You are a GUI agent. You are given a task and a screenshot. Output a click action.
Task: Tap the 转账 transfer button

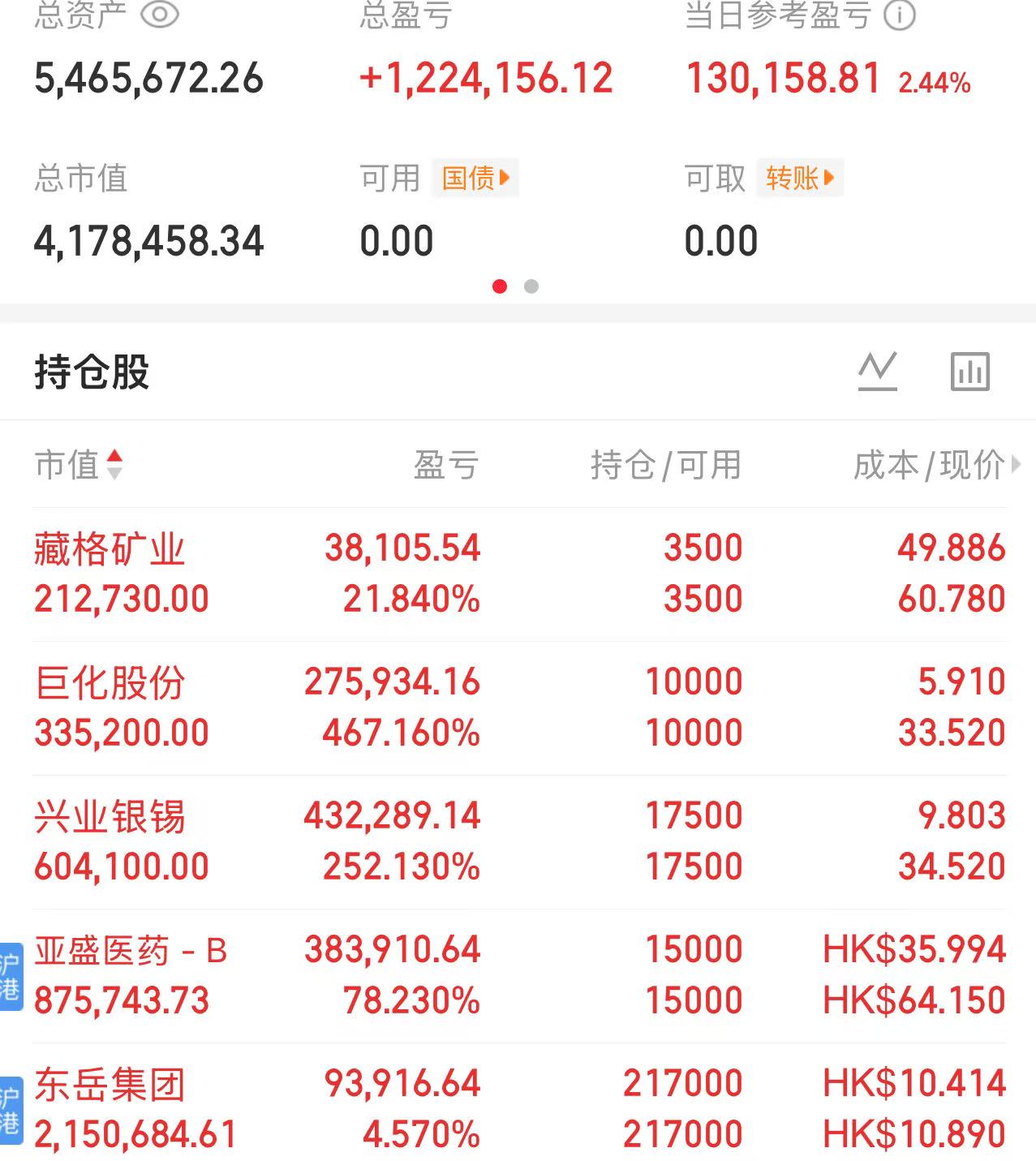800,178
